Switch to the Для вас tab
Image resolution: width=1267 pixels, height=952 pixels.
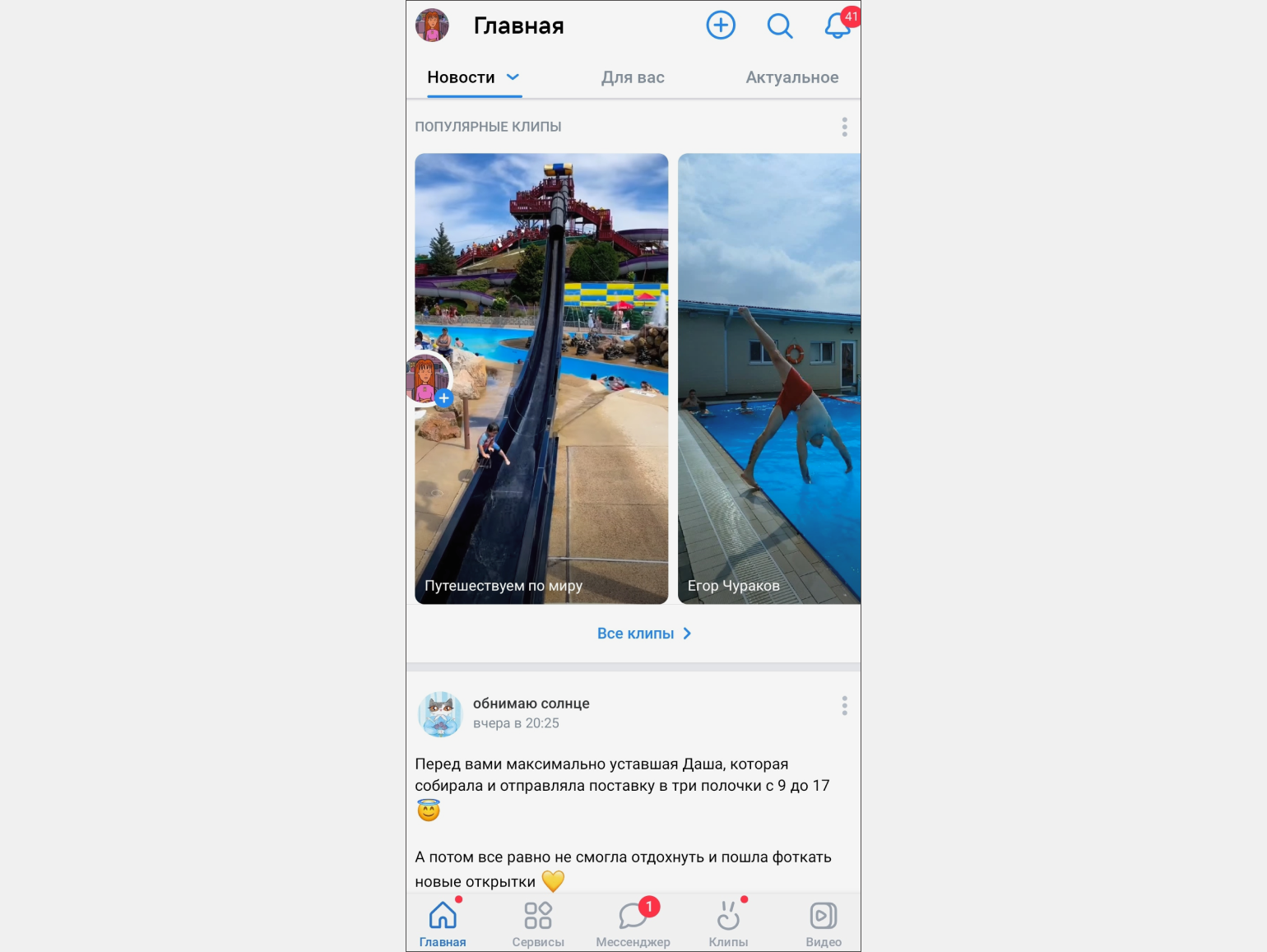tap(633, 77)
